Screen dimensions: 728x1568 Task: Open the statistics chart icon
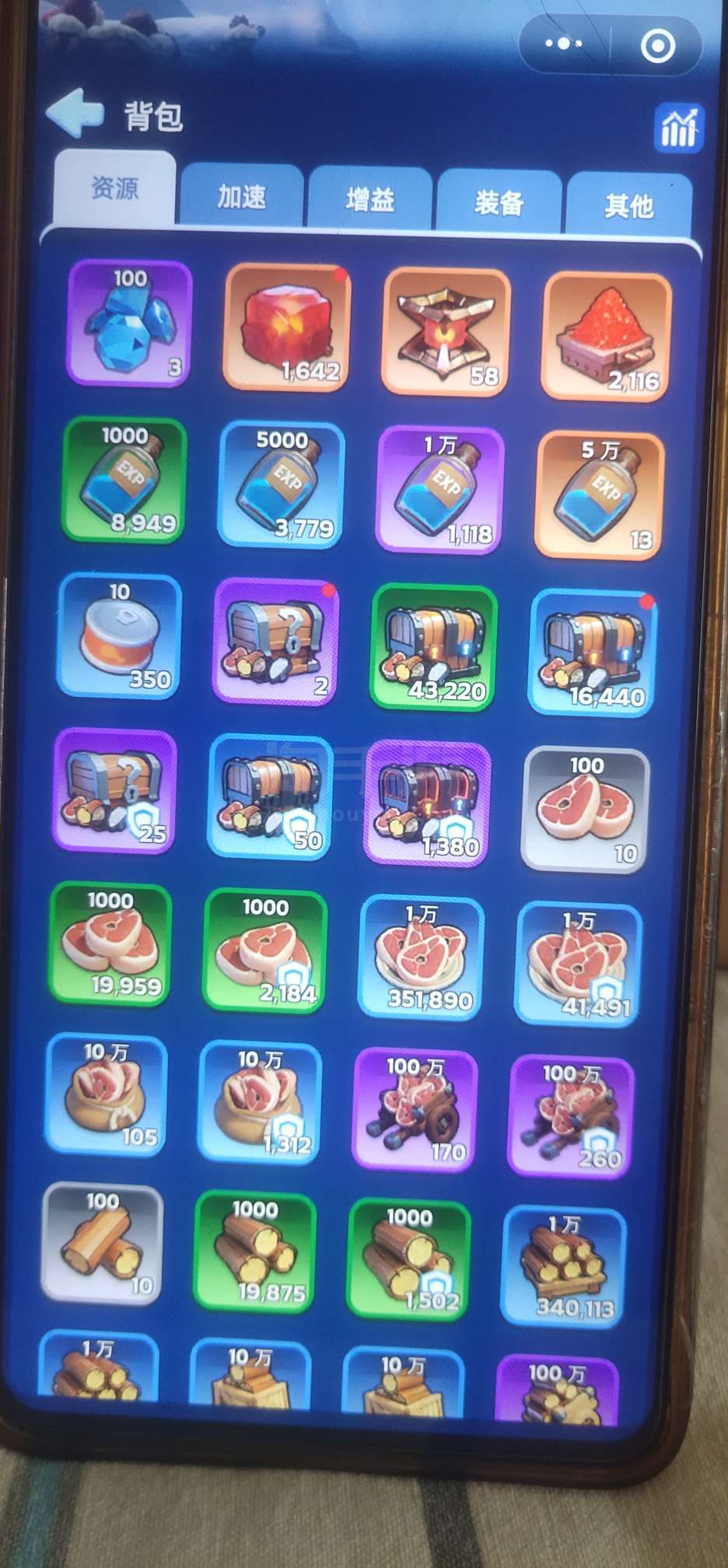pos(679,127)
